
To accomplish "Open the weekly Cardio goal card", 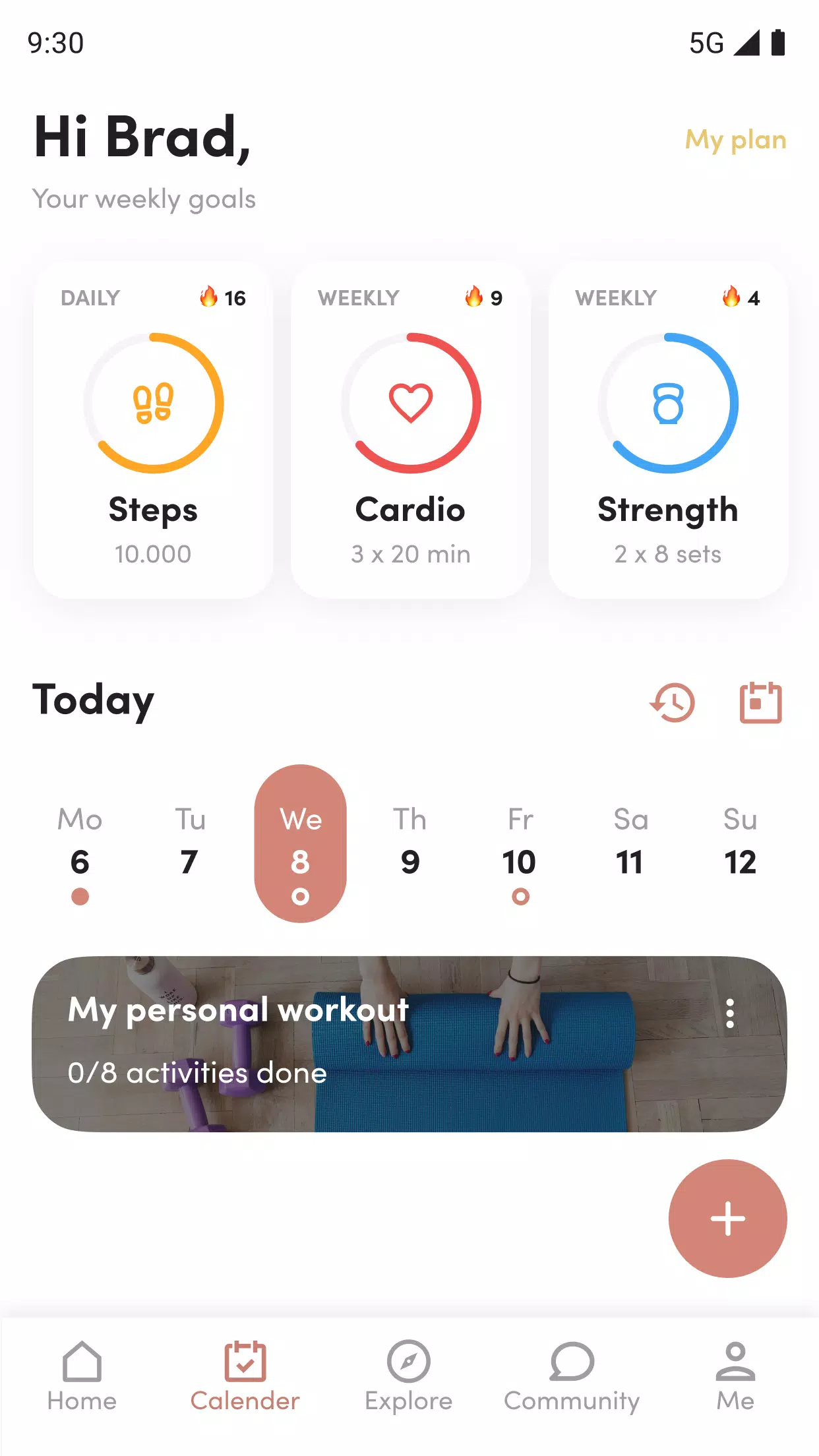I will tap(410, 431).
